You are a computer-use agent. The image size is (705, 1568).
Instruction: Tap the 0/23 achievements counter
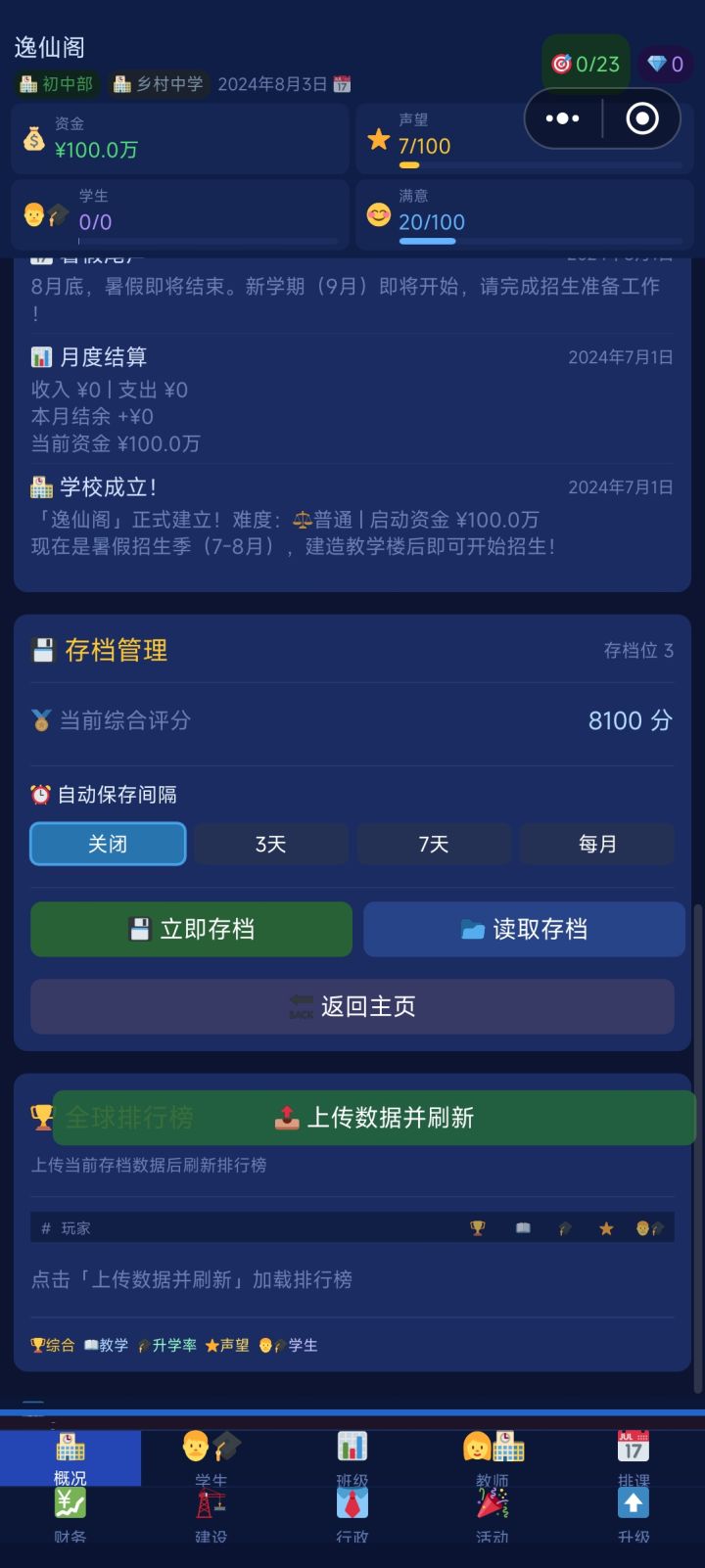coord(585,63)
